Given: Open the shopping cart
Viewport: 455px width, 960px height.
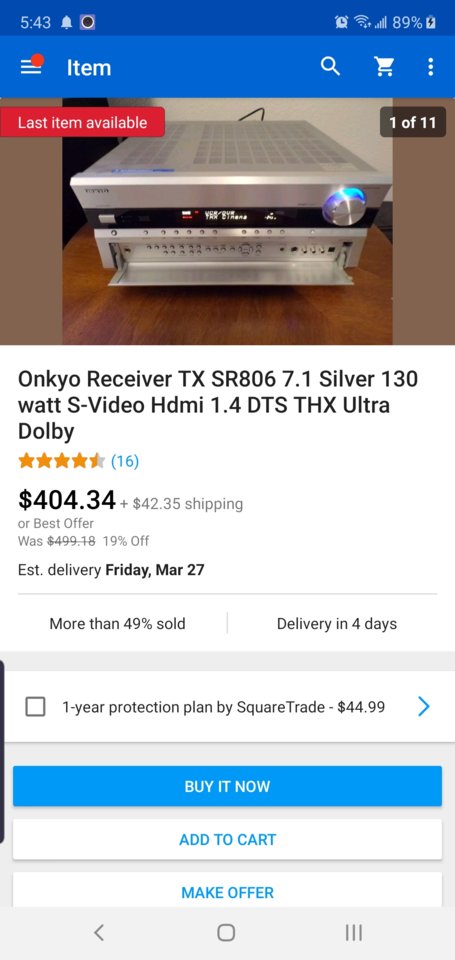Looking at the screenshot, I should 384,67.
